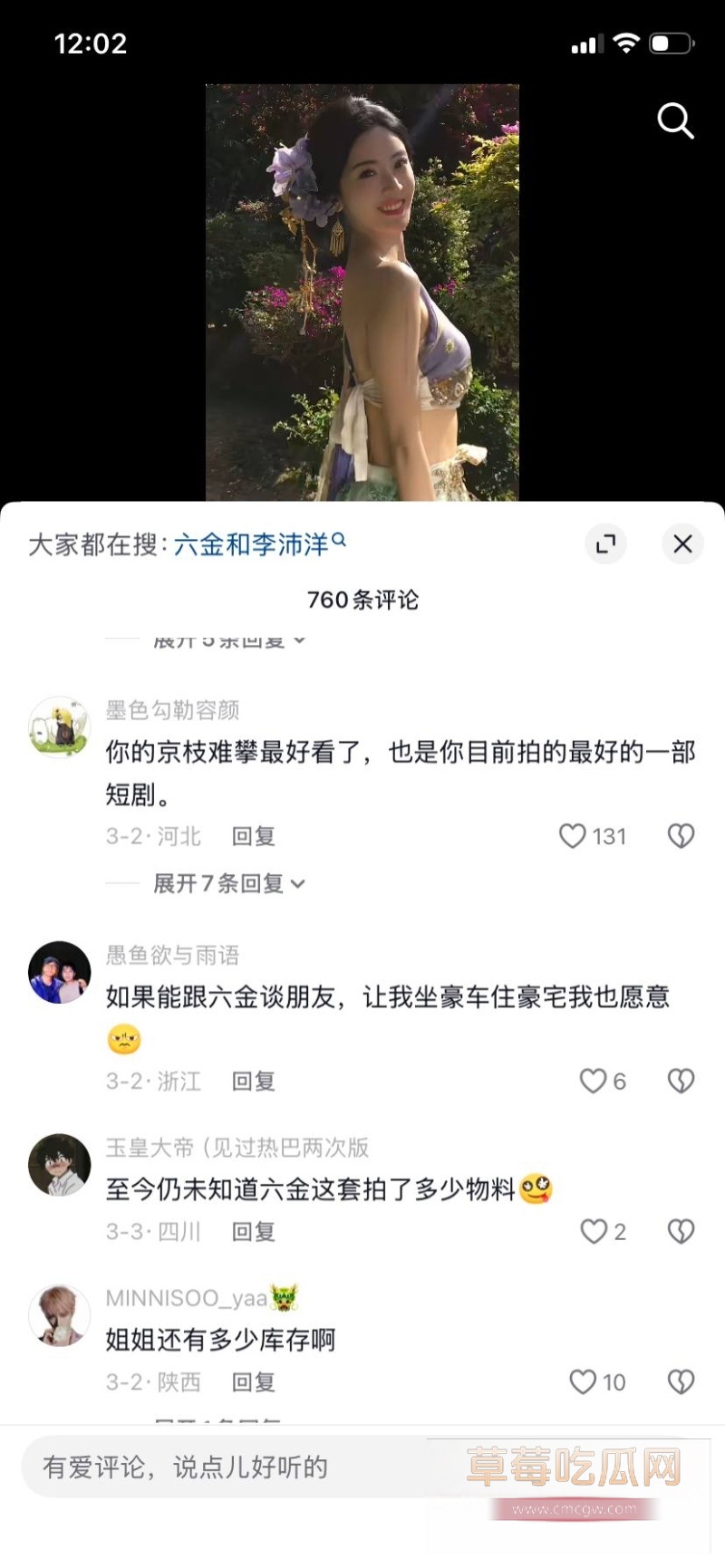The height and width of the screenshot is (1568, 725).
Task: Tap the heart icon showing 6 likes
Action: [593, 1080]
